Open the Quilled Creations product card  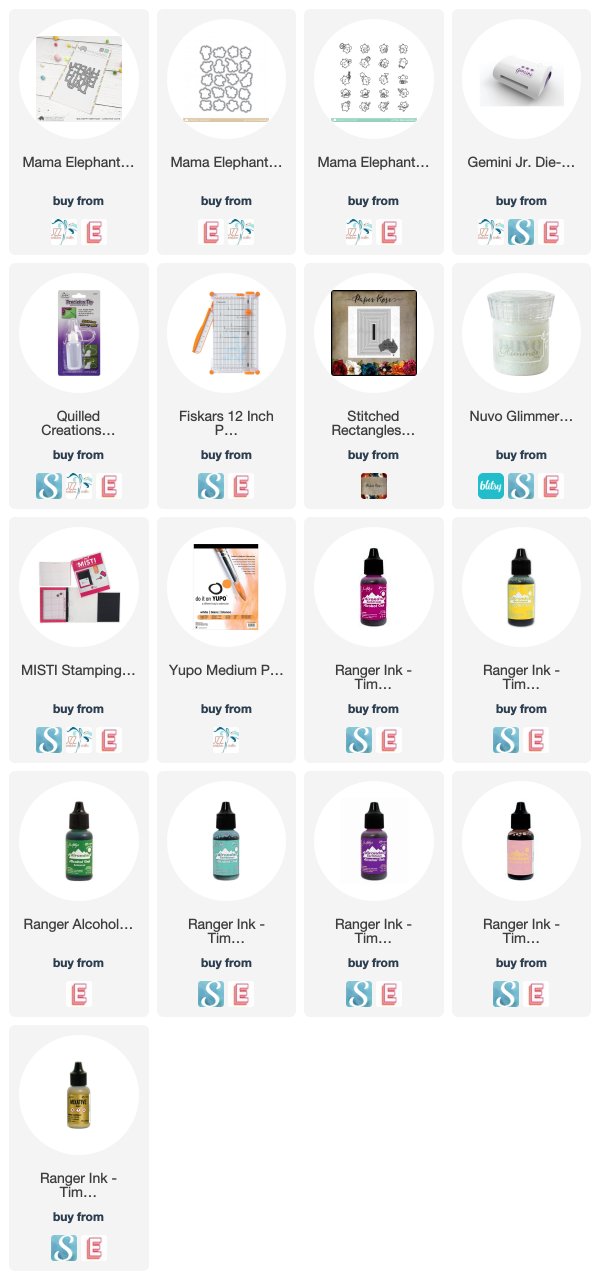[78, 386]
